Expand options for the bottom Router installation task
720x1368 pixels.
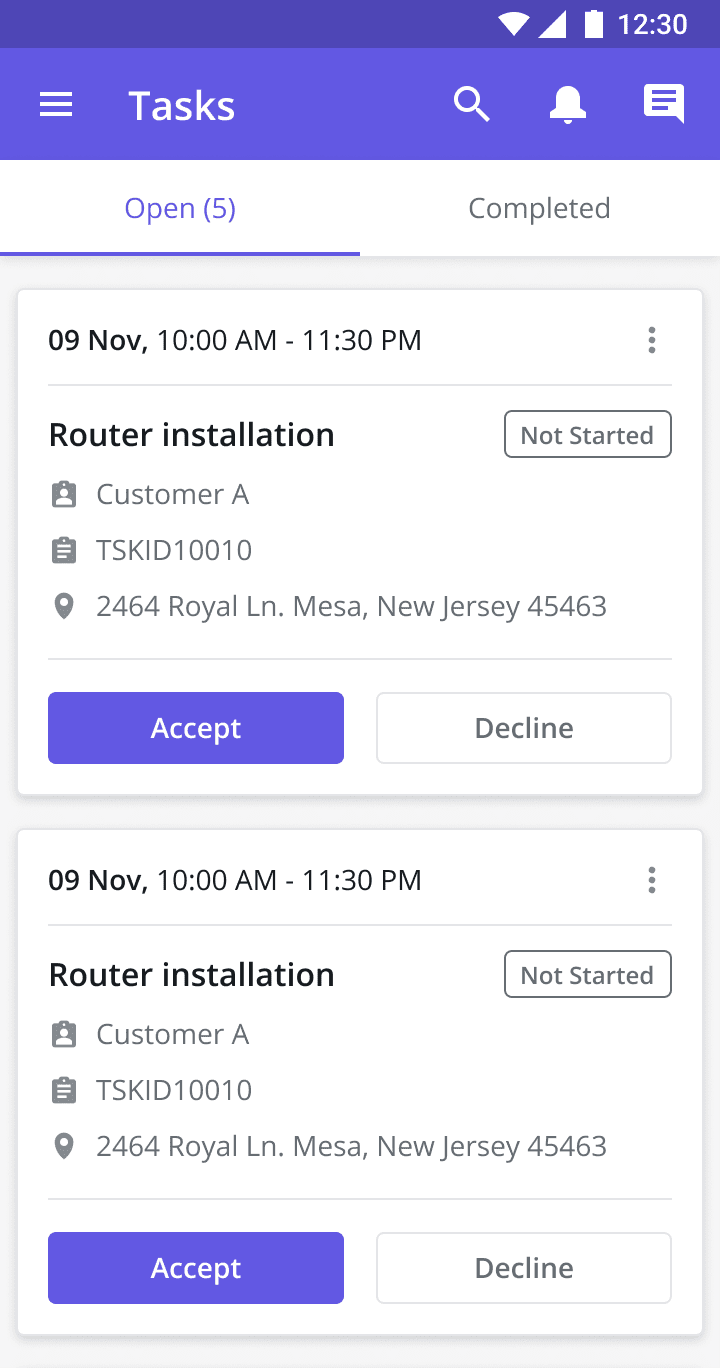651,880
